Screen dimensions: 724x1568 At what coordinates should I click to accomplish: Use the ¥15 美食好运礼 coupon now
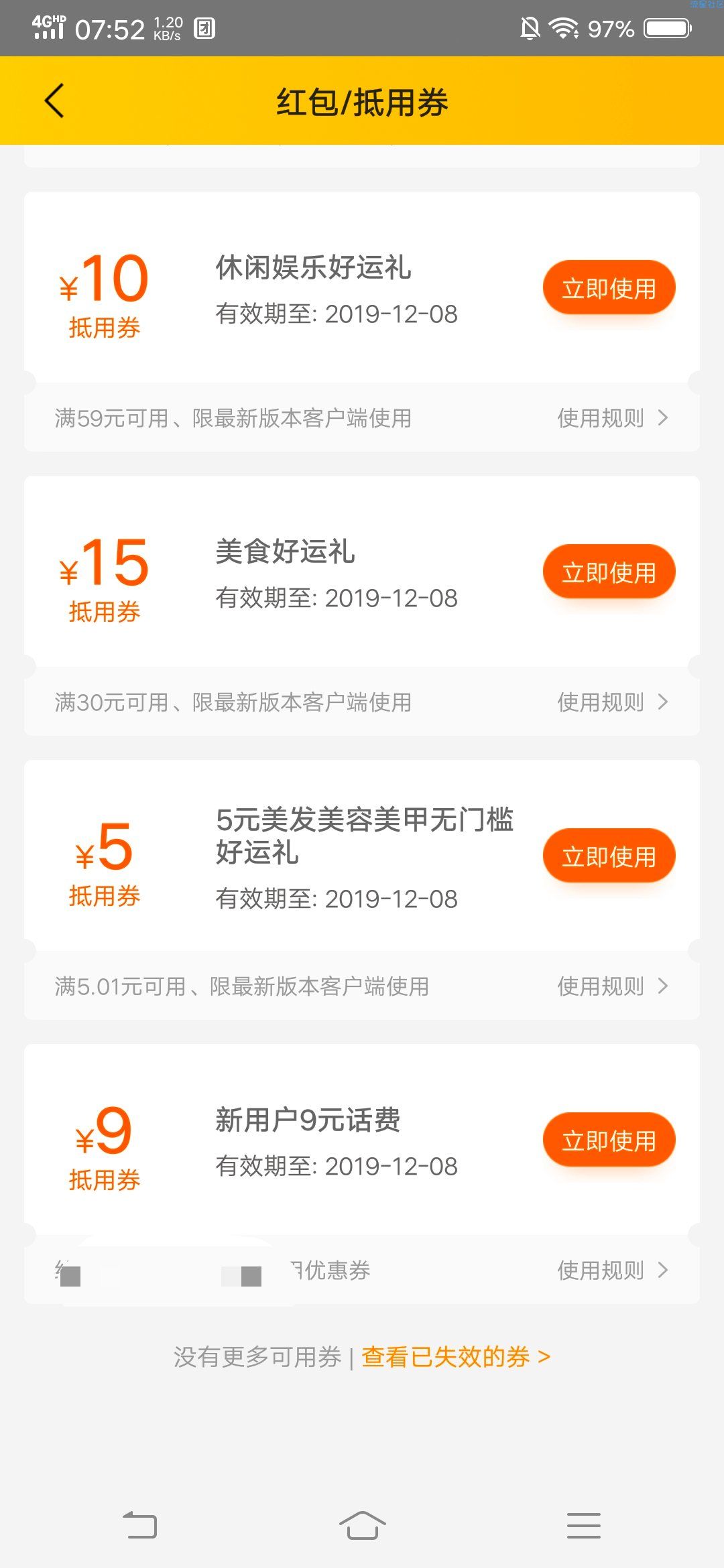pyautogui.click(x=609, y=572)
